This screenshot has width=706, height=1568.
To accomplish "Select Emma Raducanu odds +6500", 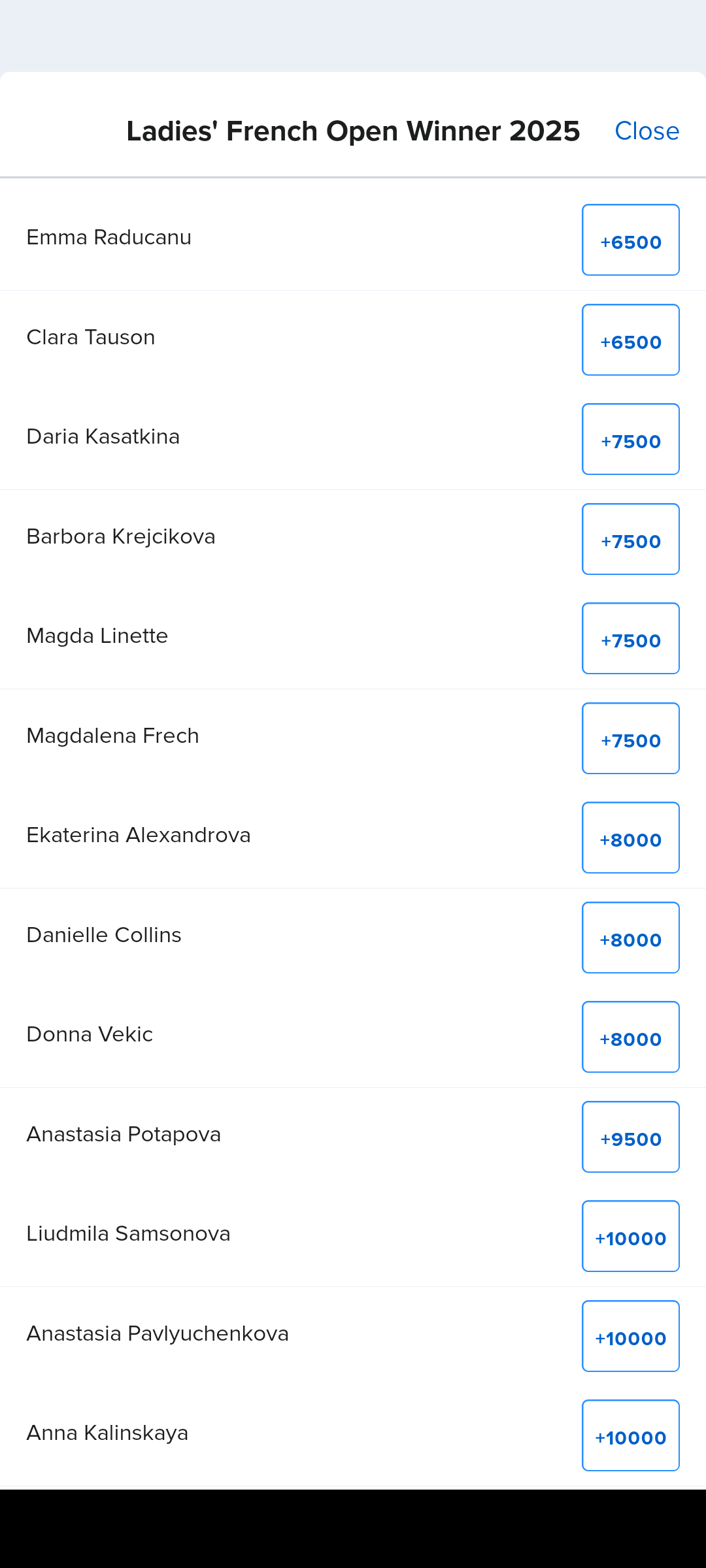I will (630, 240).
